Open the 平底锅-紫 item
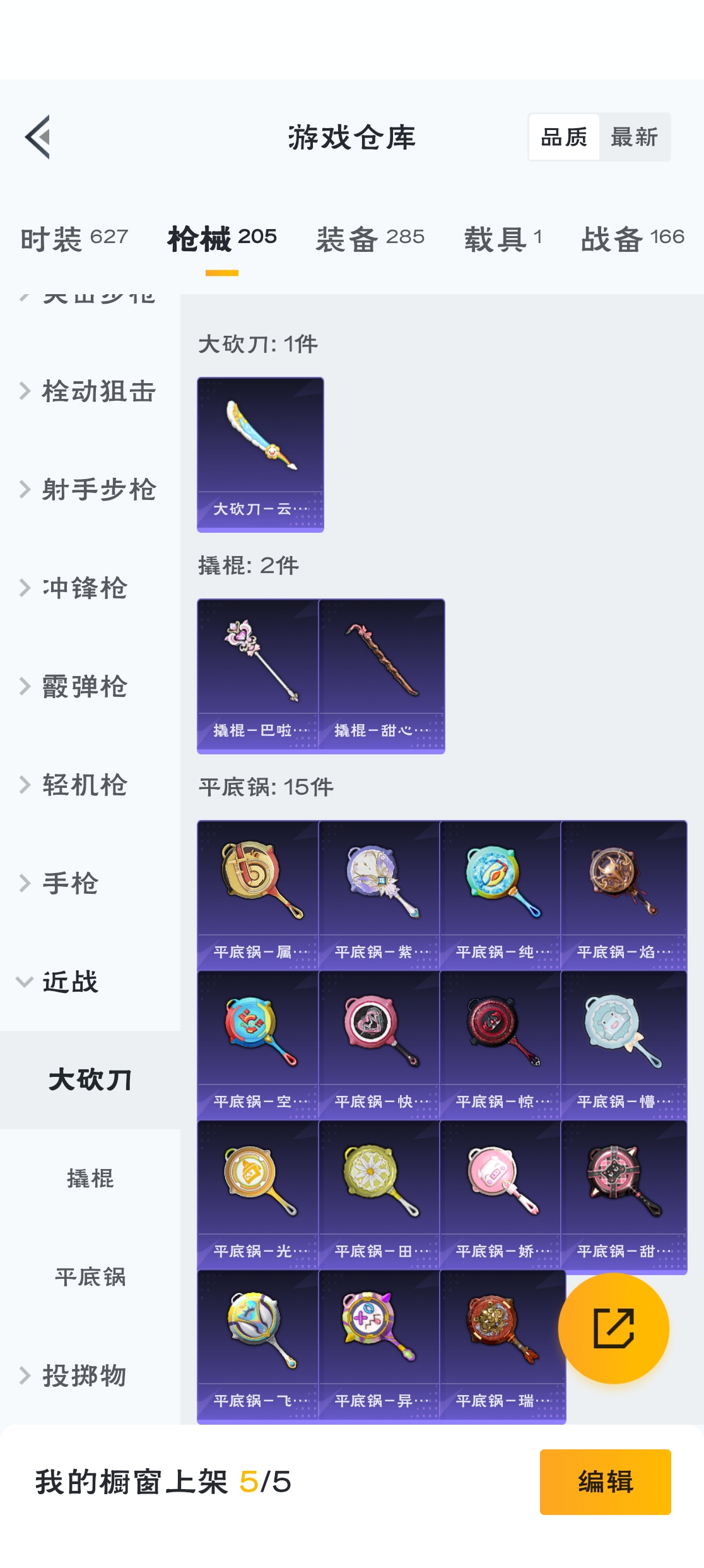 tap(379, 895)
